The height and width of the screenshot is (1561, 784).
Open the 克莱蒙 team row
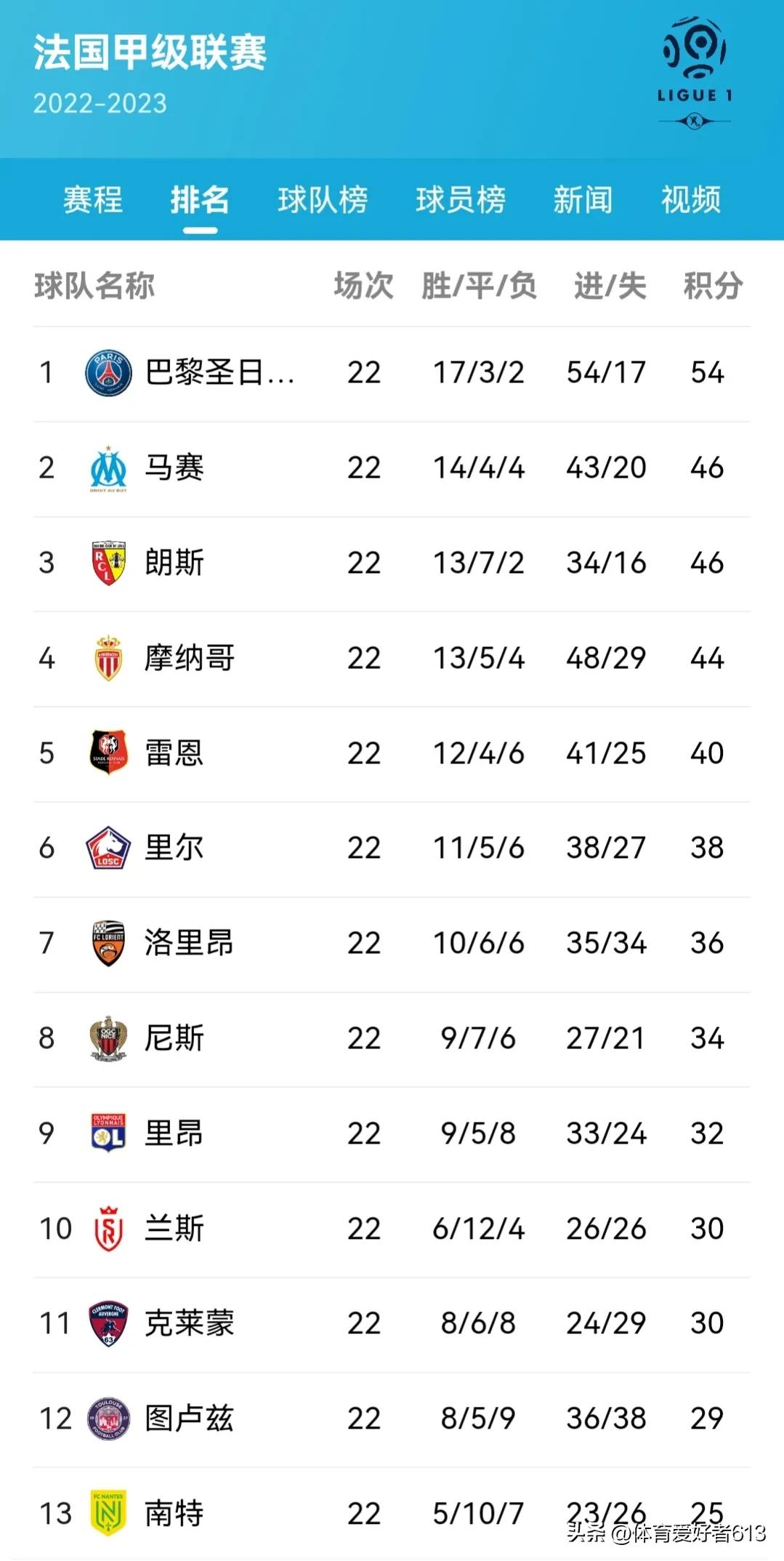click(189, 1323)
